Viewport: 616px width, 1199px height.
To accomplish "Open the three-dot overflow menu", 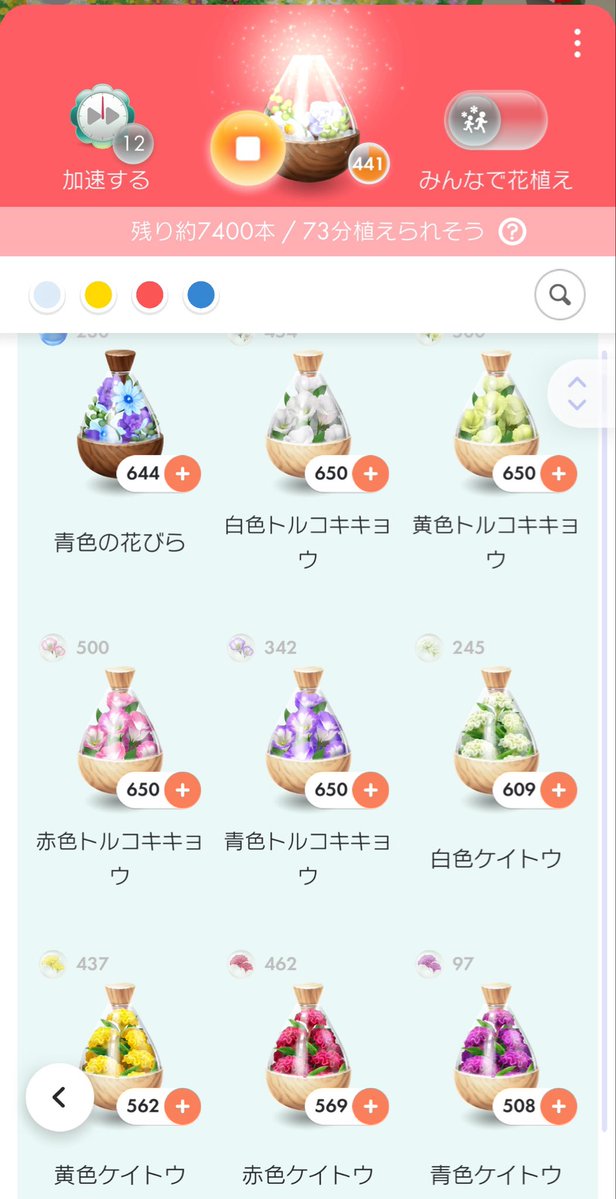I will (x=577, y=44).
